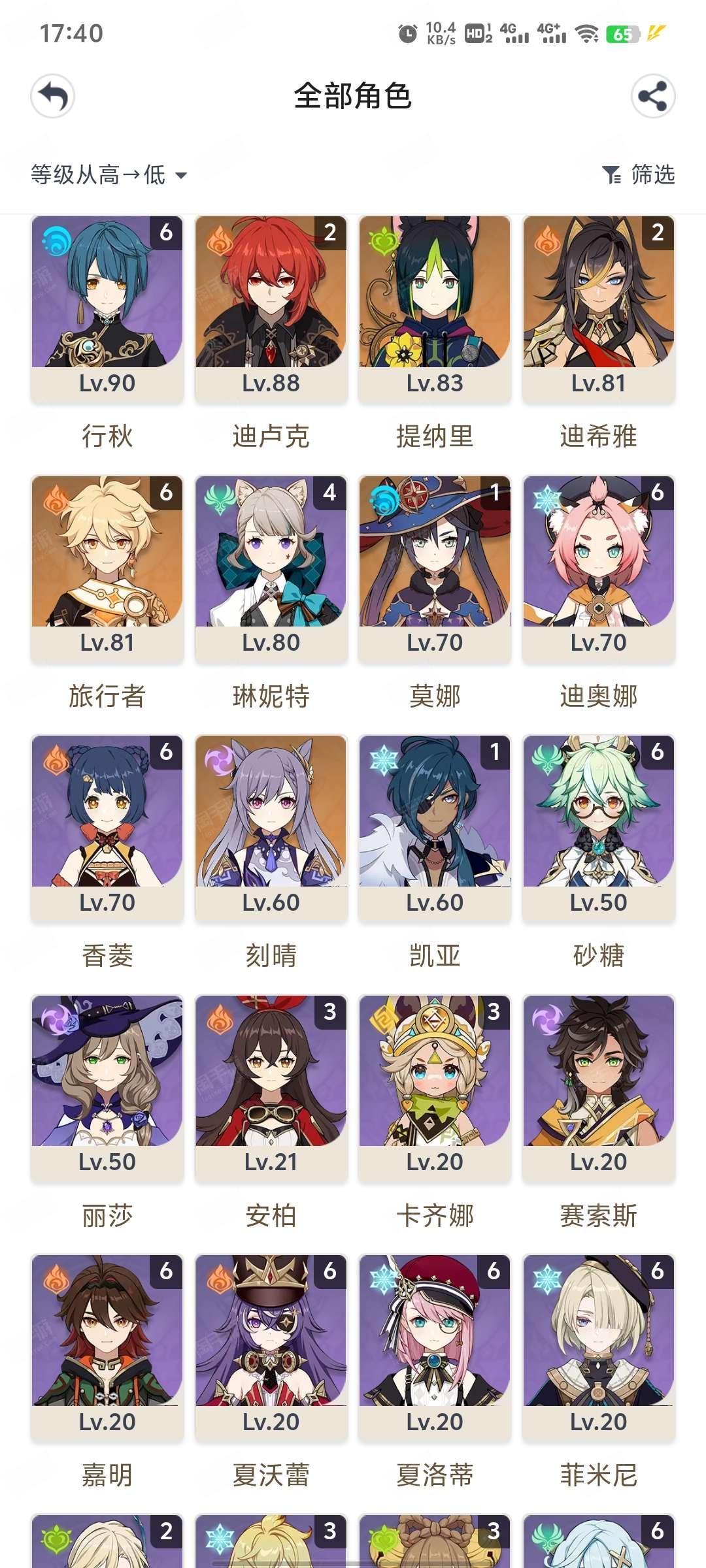
Task: Select the 迪卢克 character card
Action: click(x=271, y=308)
